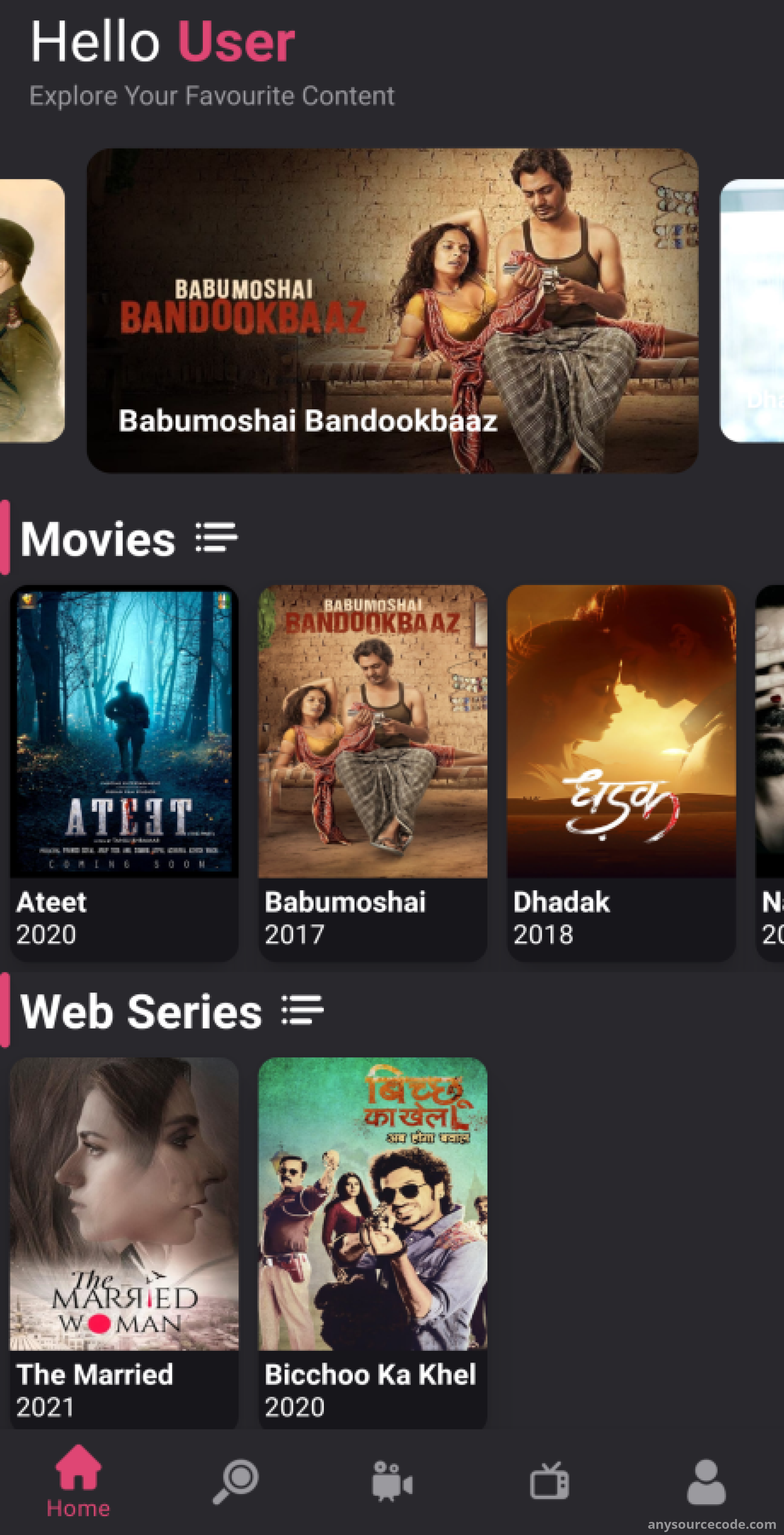Viewport: 784px width, 1535px height.
Task: Open the full Movies list icon
Action: point(216,538)
